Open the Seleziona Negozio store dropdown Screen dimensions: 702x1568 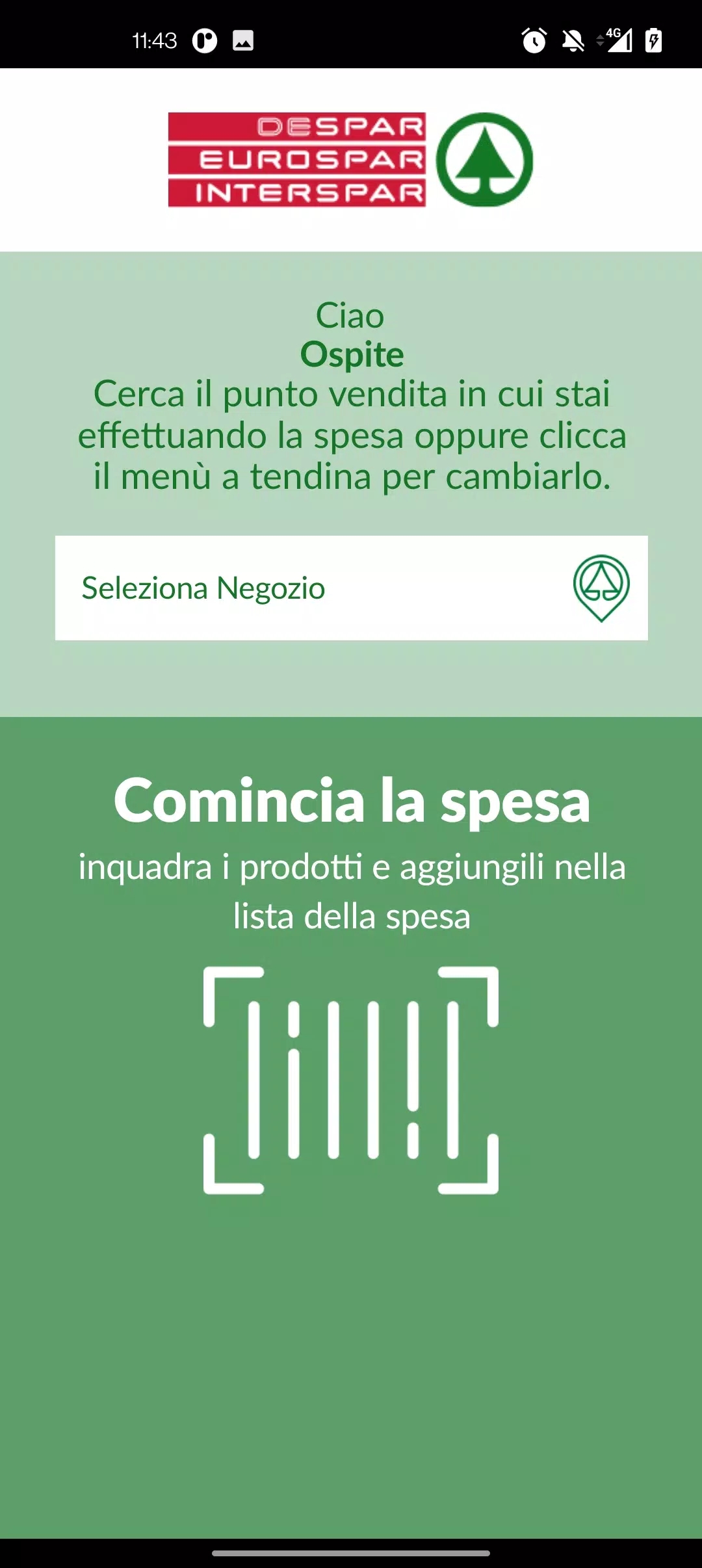[x=351, y=588]
